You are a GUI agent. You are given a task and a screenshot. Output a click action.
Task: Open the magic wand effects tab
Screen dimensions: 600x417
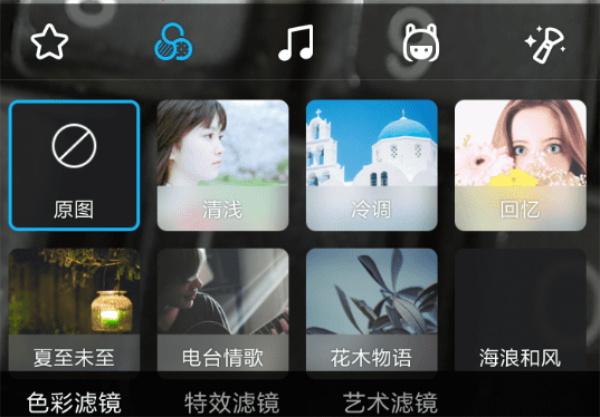(545, 43)
